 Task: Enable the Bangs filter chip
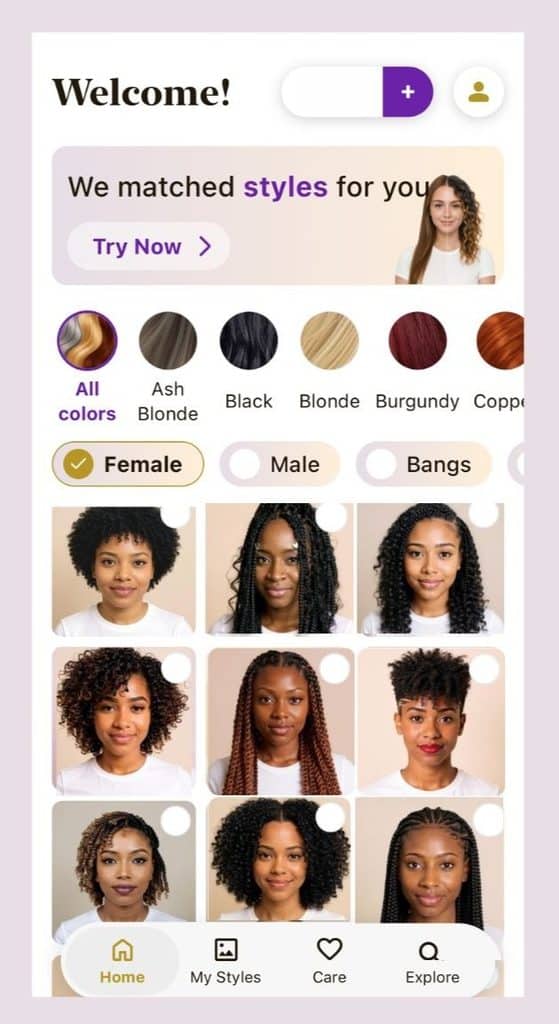(424, 464)
